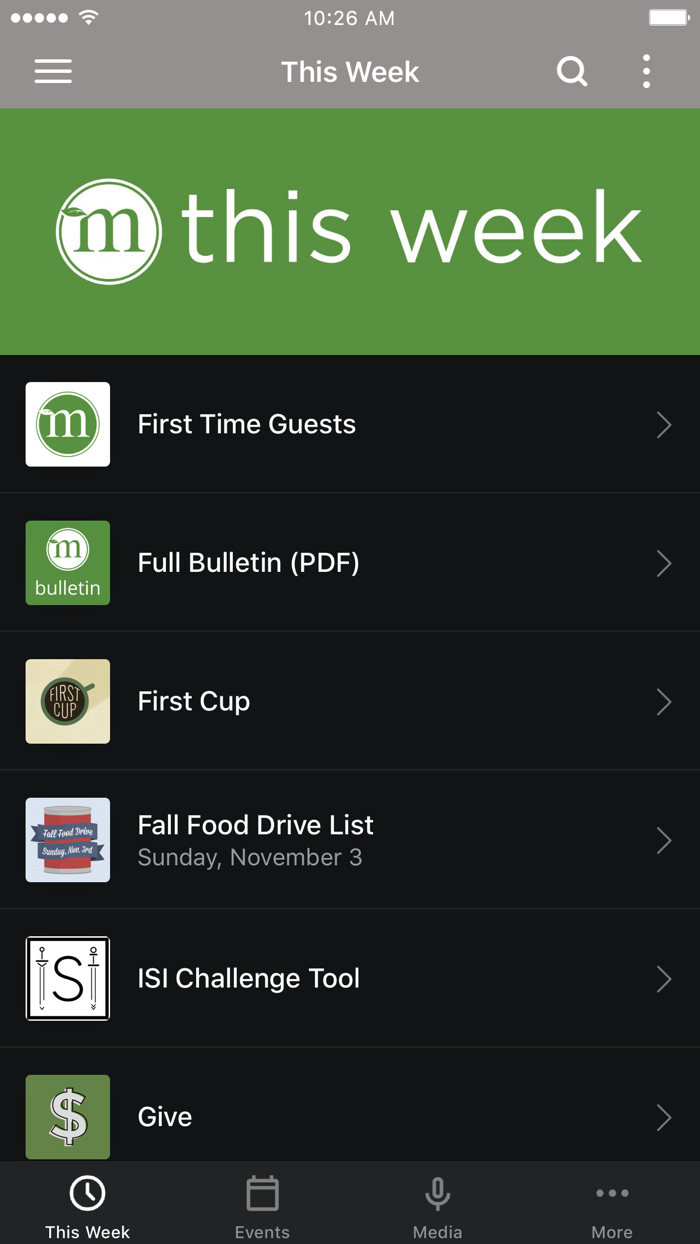This screenshot has height=1244, width=700.
Task: Go to the More tab
Action: pos(612,1205)
